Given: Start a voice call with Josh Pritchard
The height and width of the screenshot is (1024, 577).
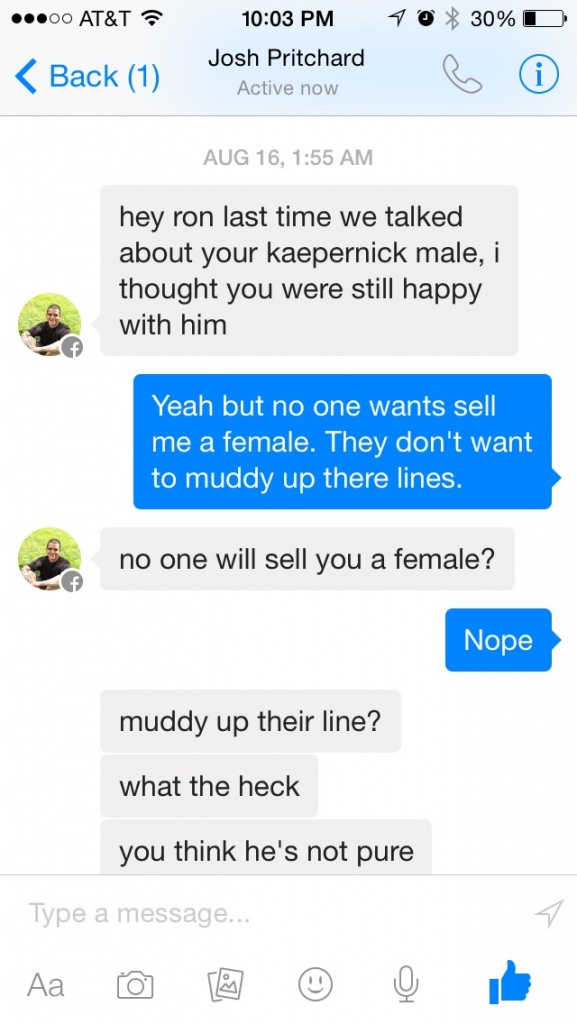Looking at the screenshot, I should pyautogui.click(x=462, y=74).
